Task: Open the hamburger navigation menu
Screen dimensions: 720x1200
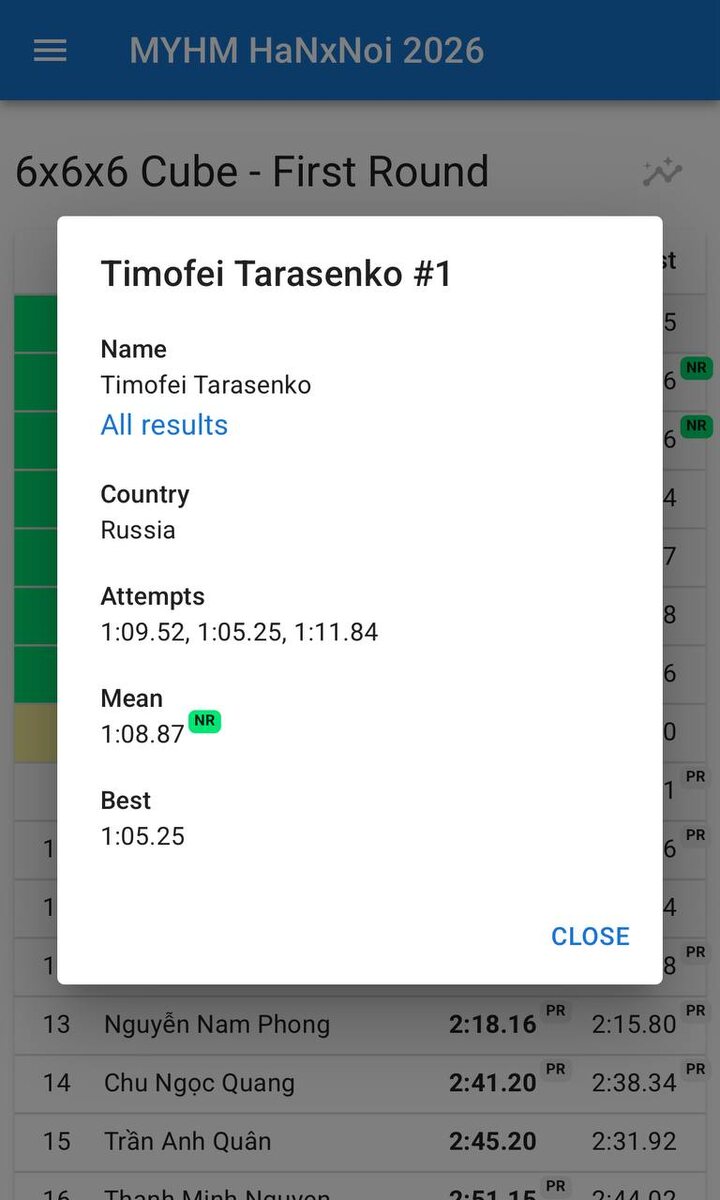Action: tap(50, 51)
